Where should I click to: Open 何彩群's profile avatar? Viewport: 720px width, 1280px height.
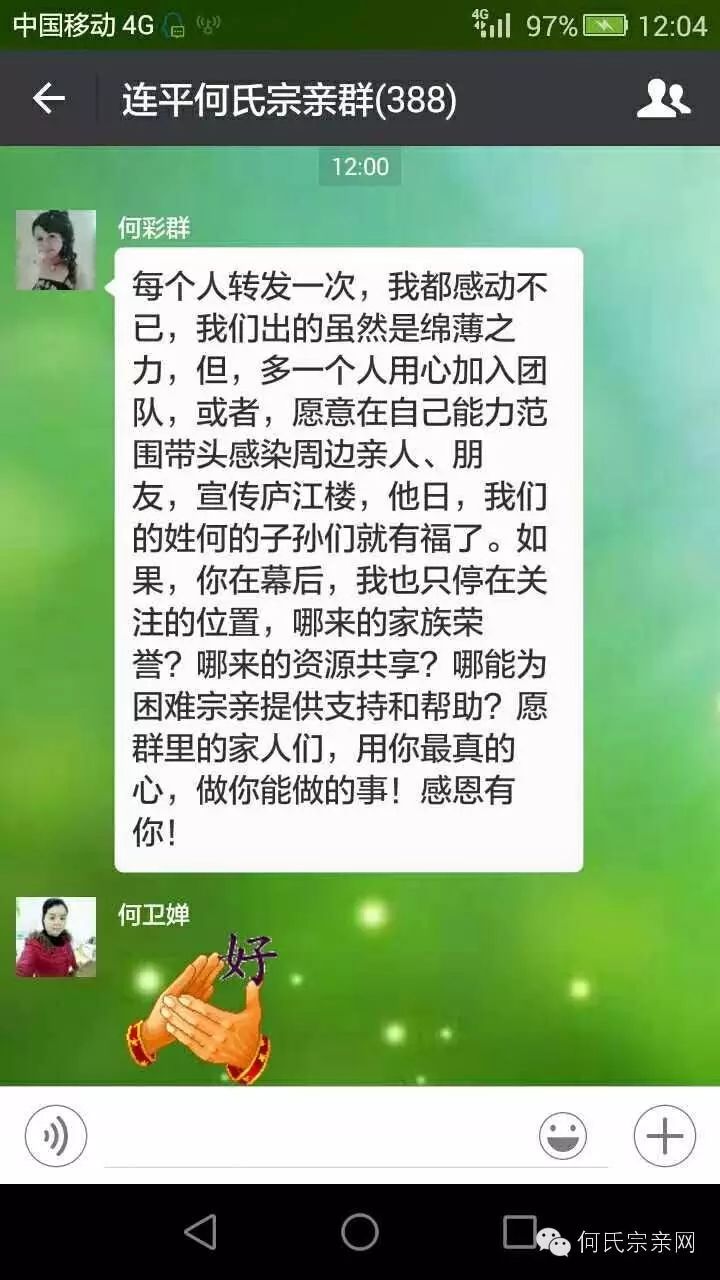56,250
